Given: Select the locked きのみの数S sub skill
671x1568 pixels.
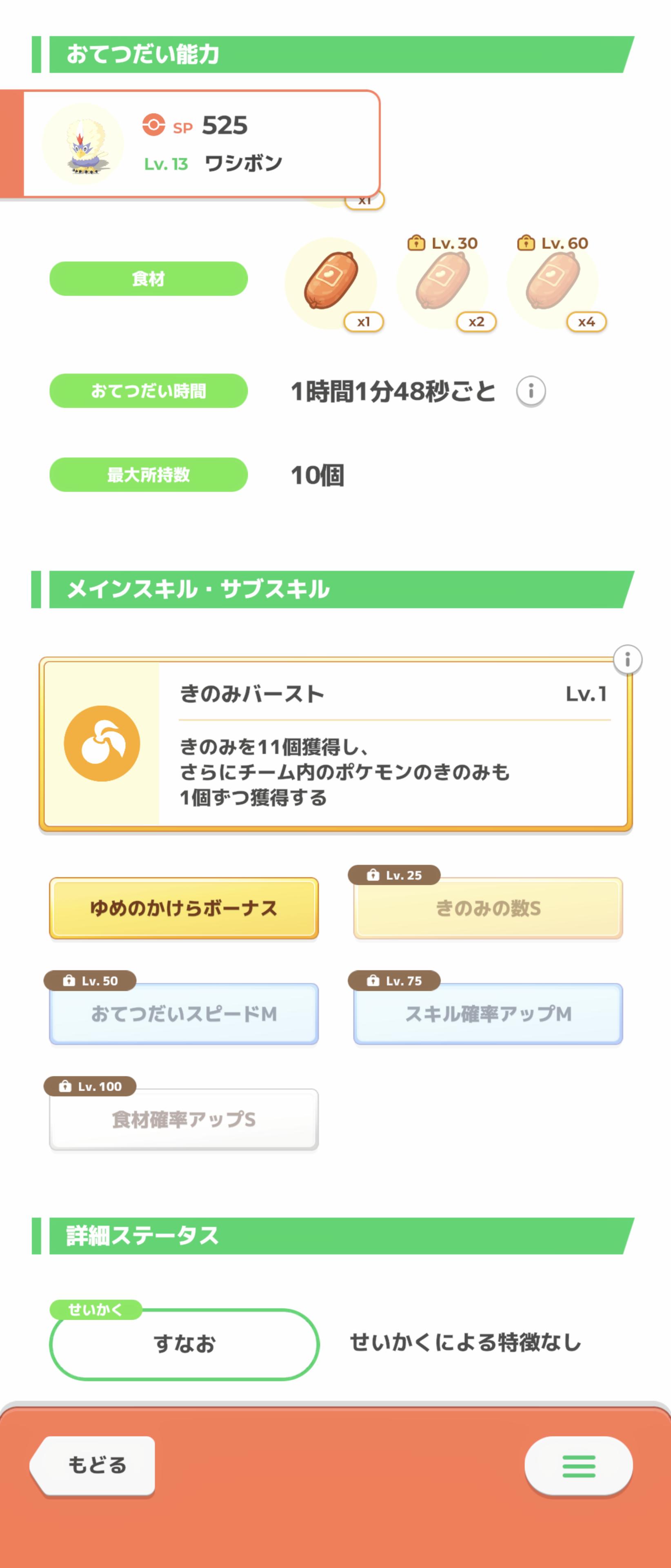Looking at the screenshot, I should coord(488,908).
